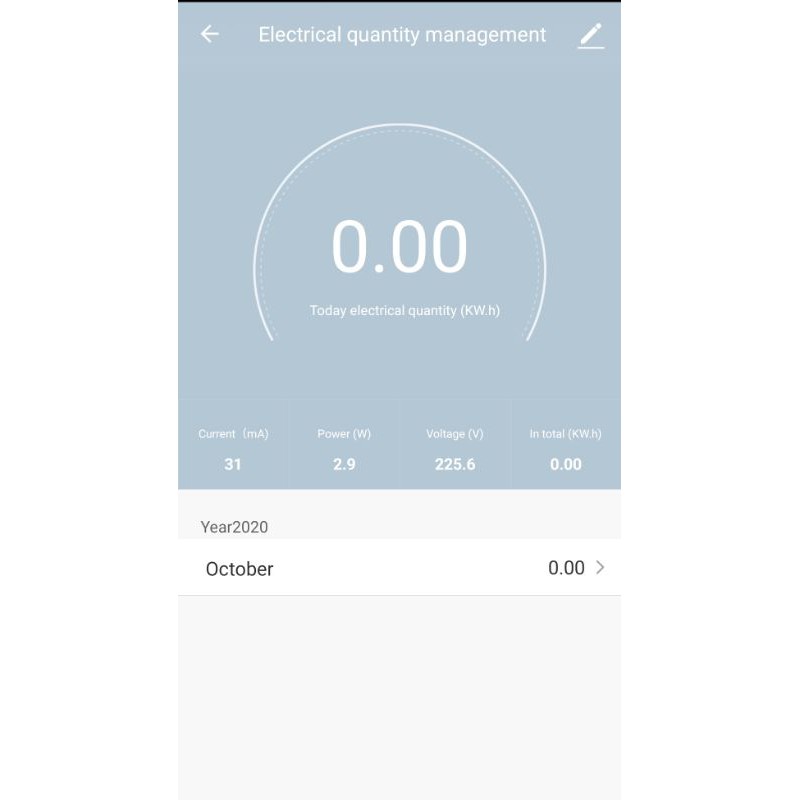The width and height of the screenshot is (800, 800).
Task: Go back using the top arrow
Action: click(x=210, y=34)
